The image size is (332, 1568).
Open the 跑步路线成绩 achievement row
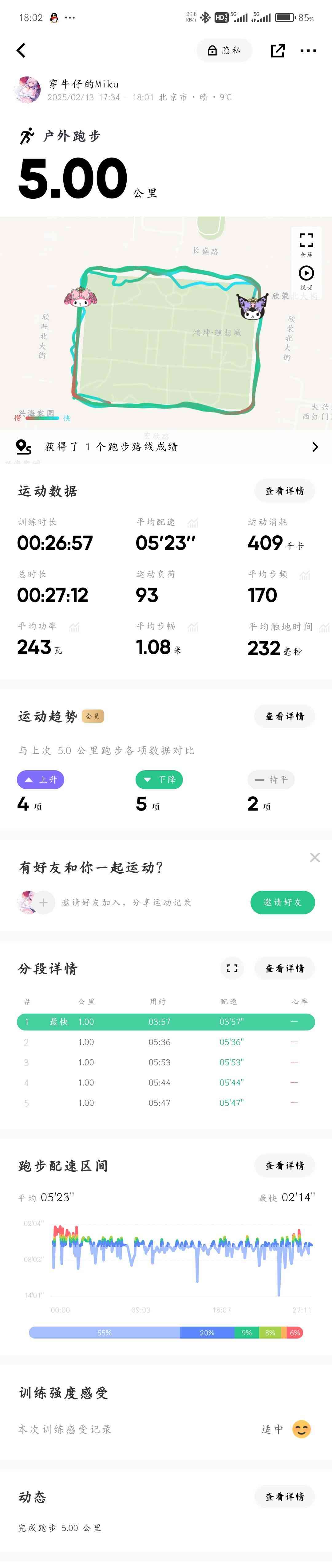coord(166,447)
